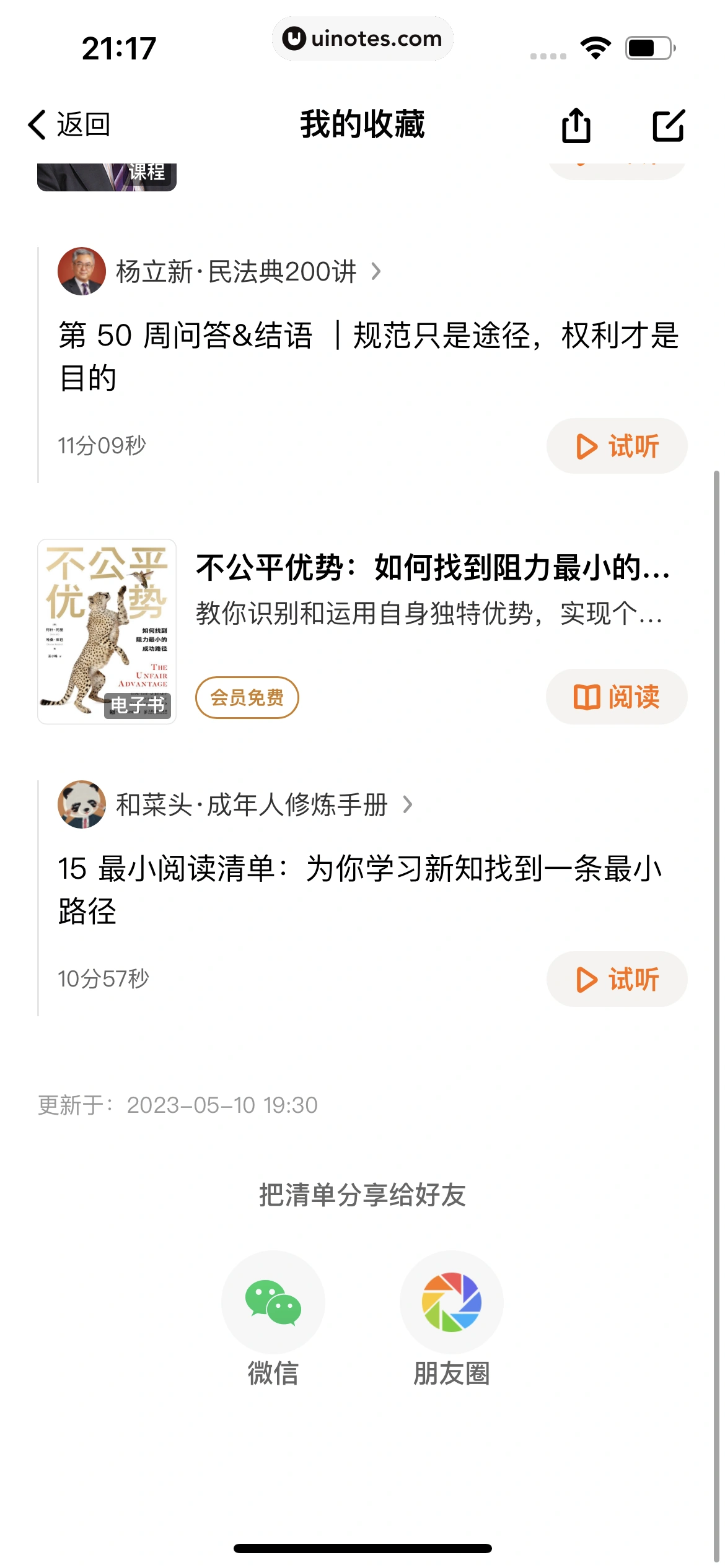Play 试听 for the 11分09秒 lesson
Screen dimensions: 725x1568
617,446
